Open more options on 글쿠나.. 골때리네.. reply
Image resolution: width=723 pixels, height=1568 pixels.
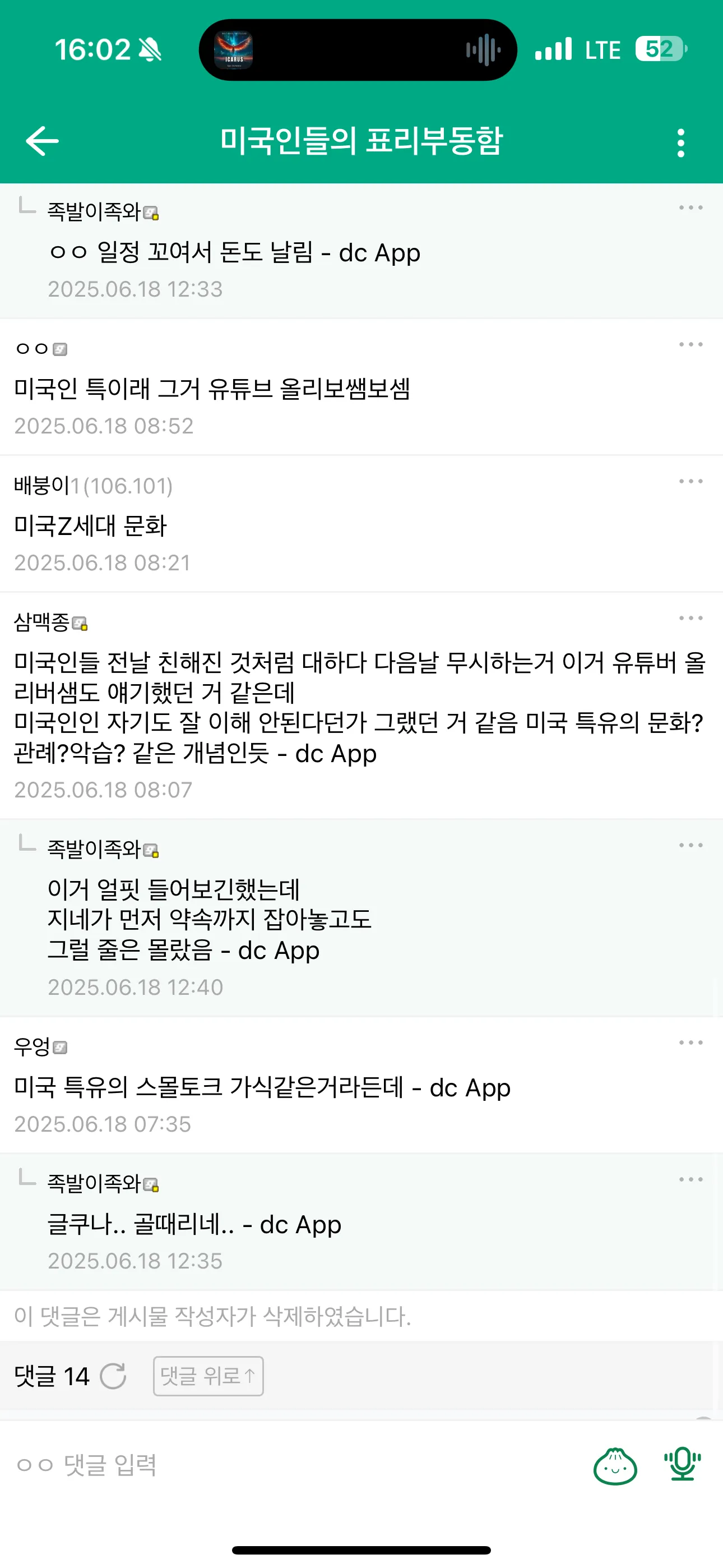point(690,1180)
